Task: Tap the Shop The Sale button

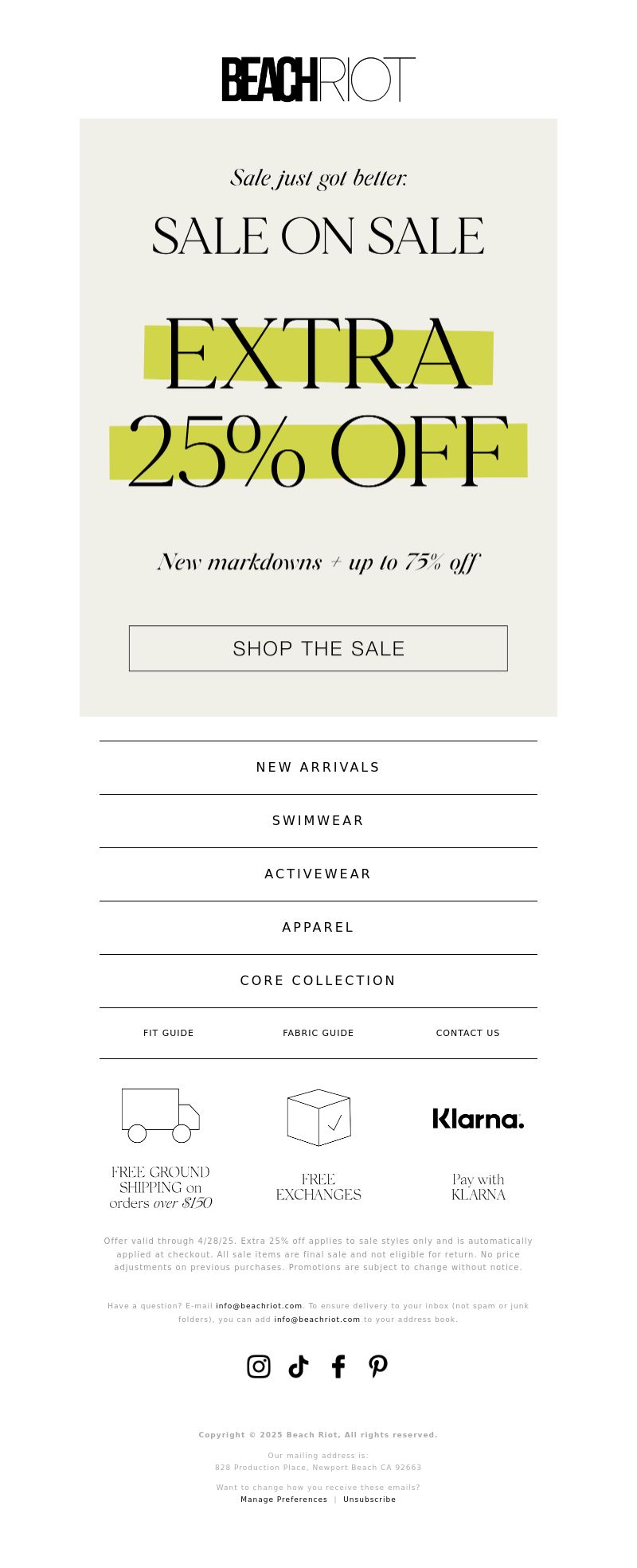Action: [x=318, y=648]
